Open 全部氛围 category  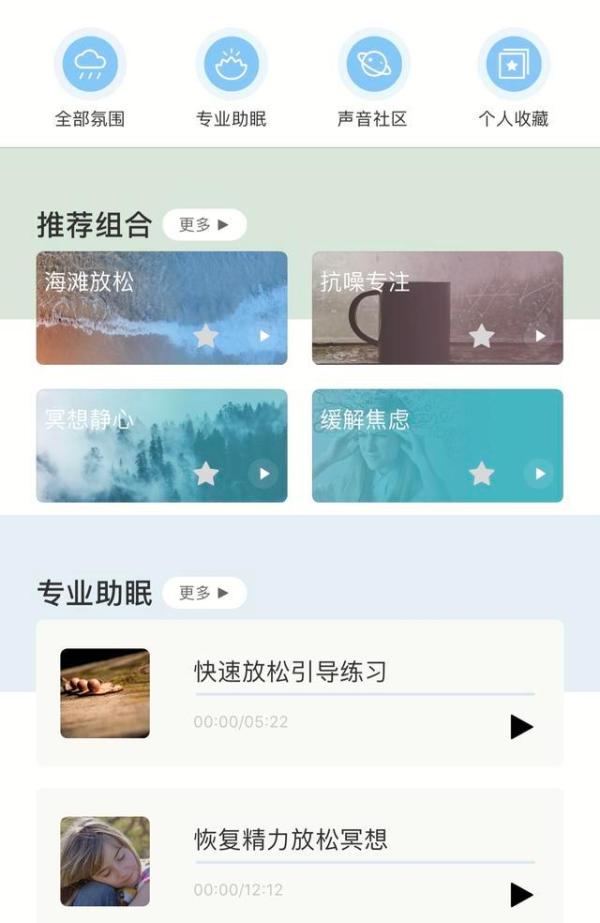(x=90, y=65)
